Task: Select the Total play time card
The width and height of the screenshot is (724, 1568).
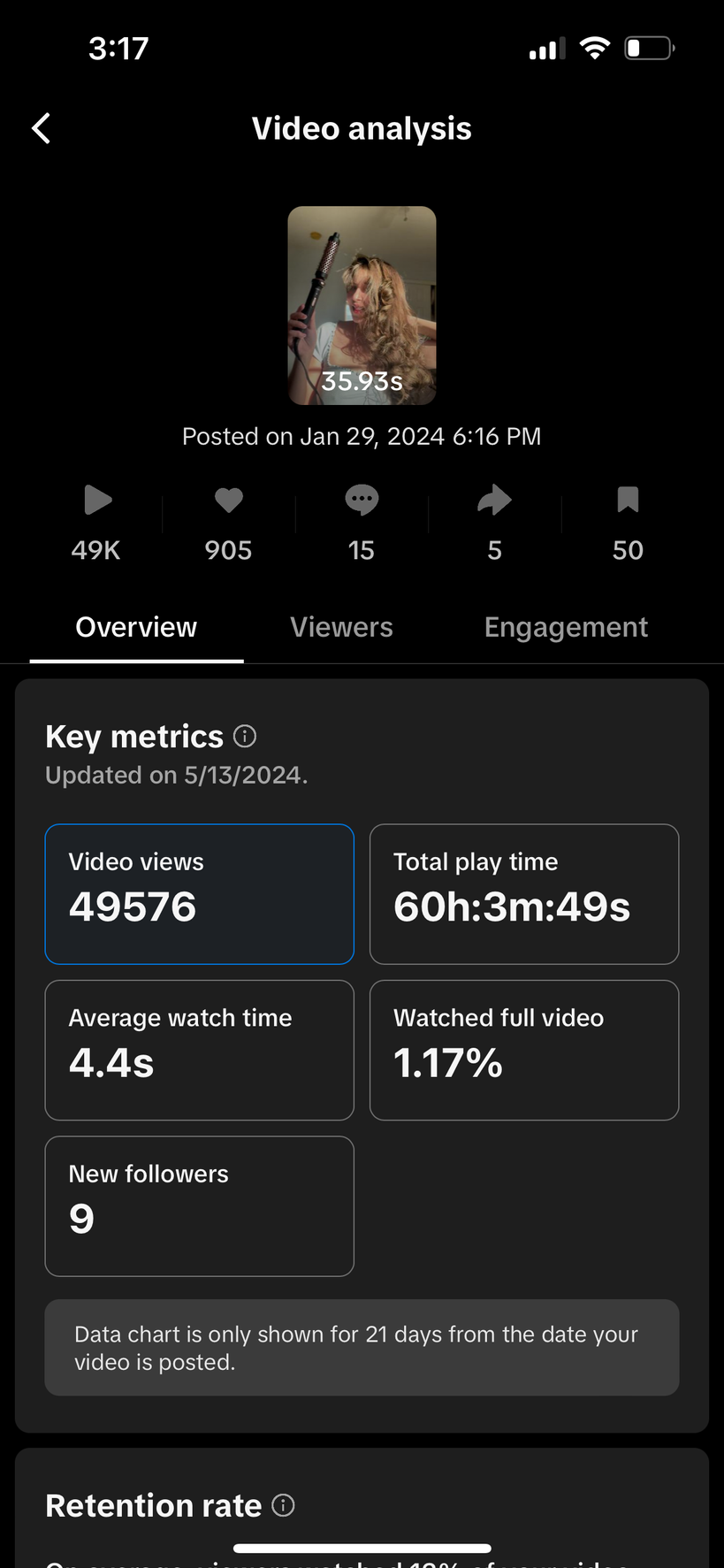Action: [x=524, y=894]
